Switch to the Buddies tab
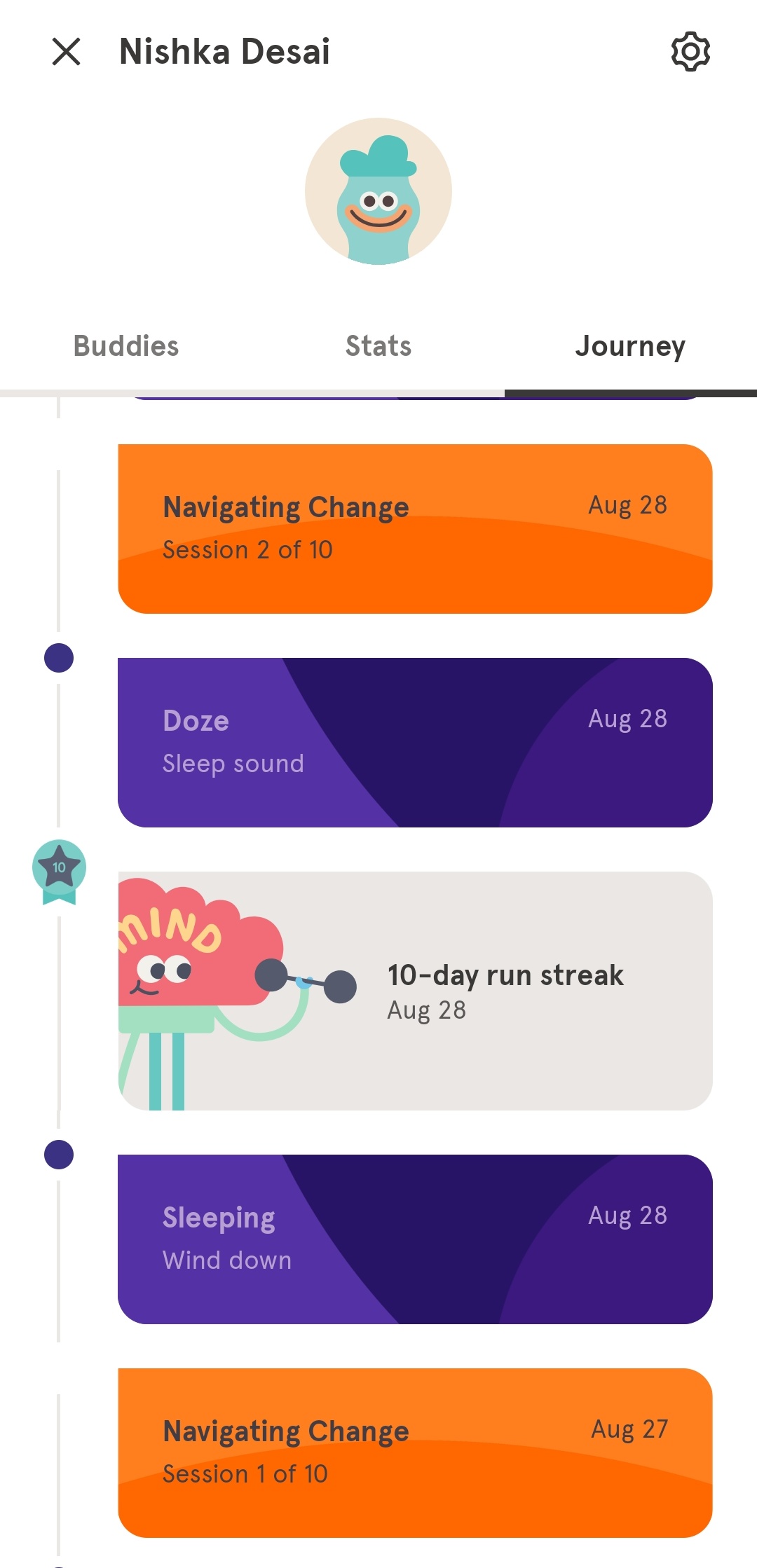The width and height of the screenshot is (757, 1568). [x=126, y=346]
